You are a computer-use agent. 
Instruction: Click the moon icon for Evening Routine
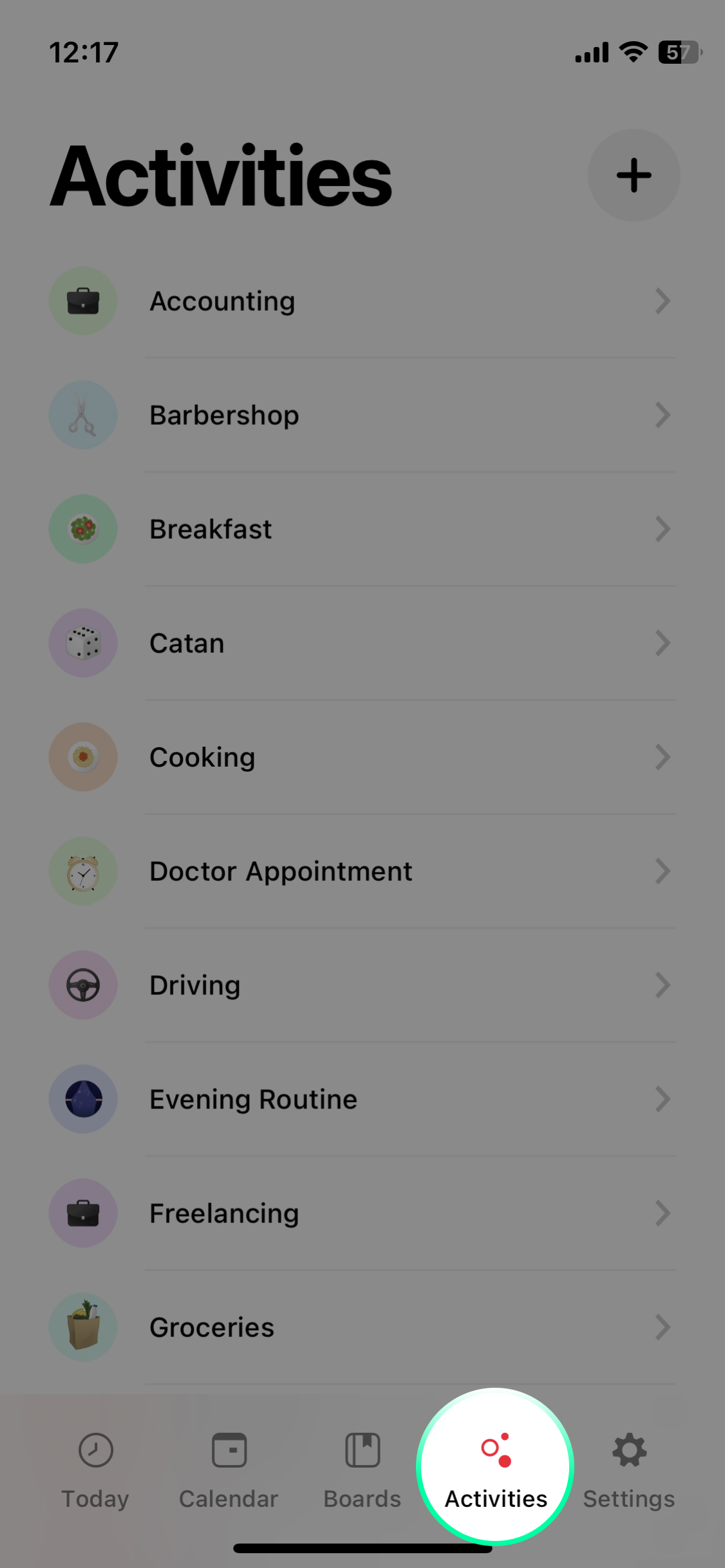click(82, 1099)
